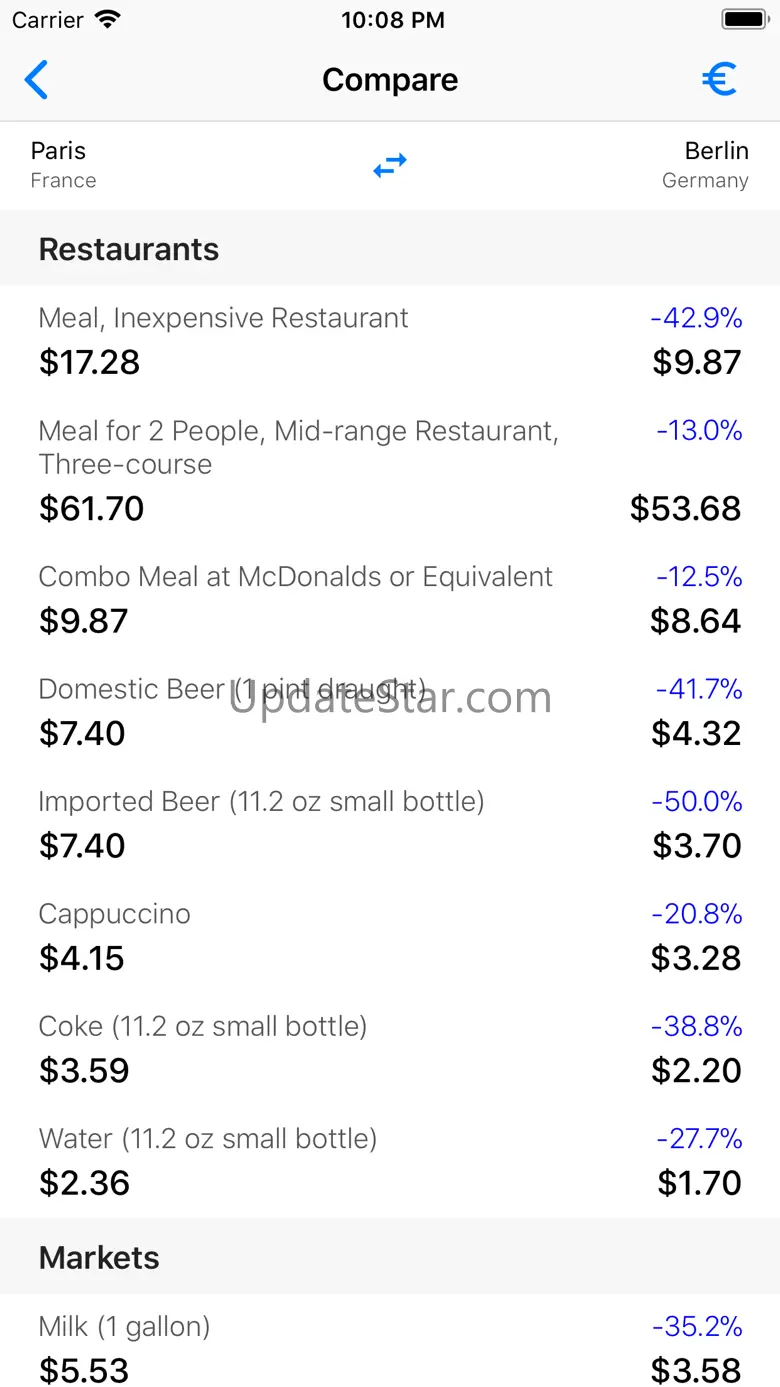Viewport: 780px width, 1387px height.
Task: Change the city Paris, France
Action: [63, 165]
